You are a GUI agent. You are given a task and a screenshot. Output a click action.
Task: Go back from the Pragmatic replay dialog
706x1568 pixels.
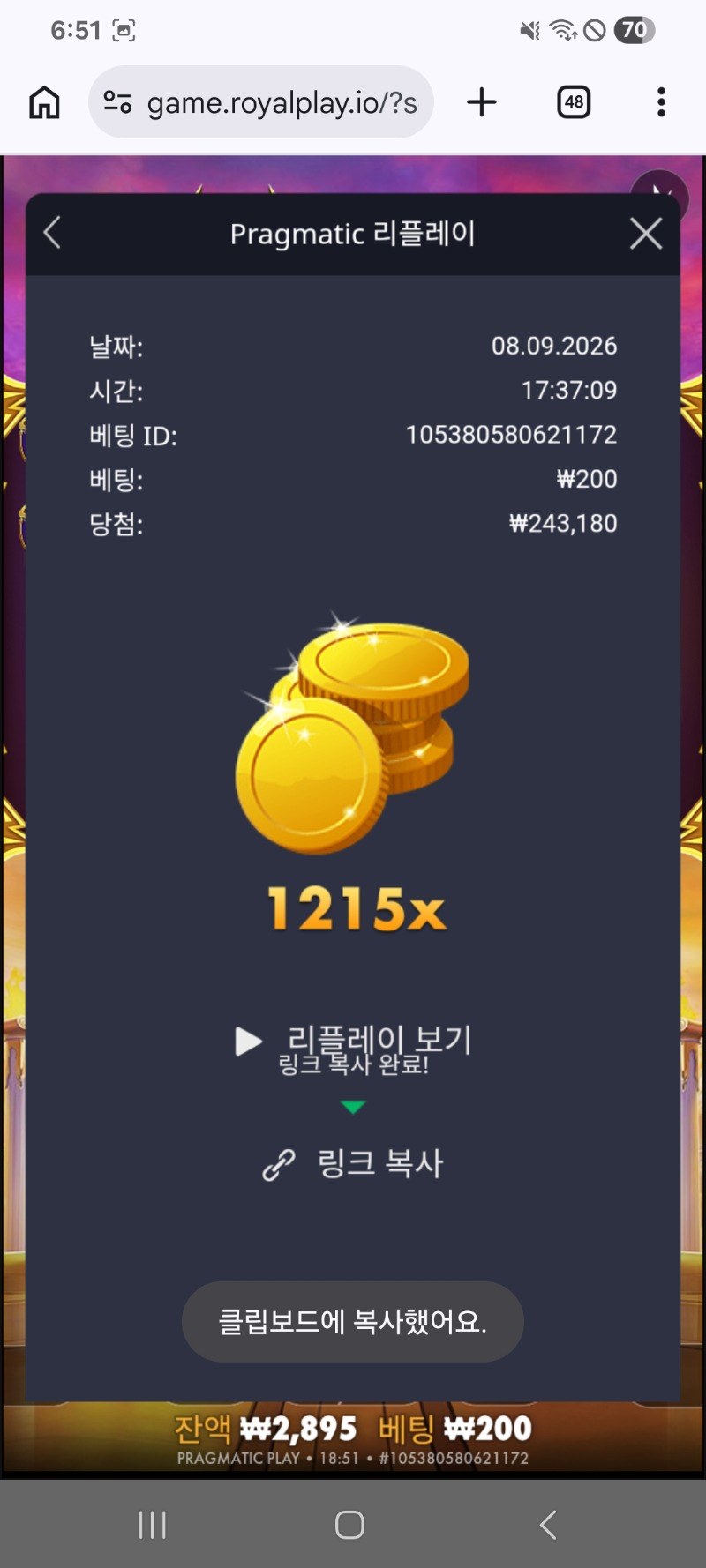(52, 234)
